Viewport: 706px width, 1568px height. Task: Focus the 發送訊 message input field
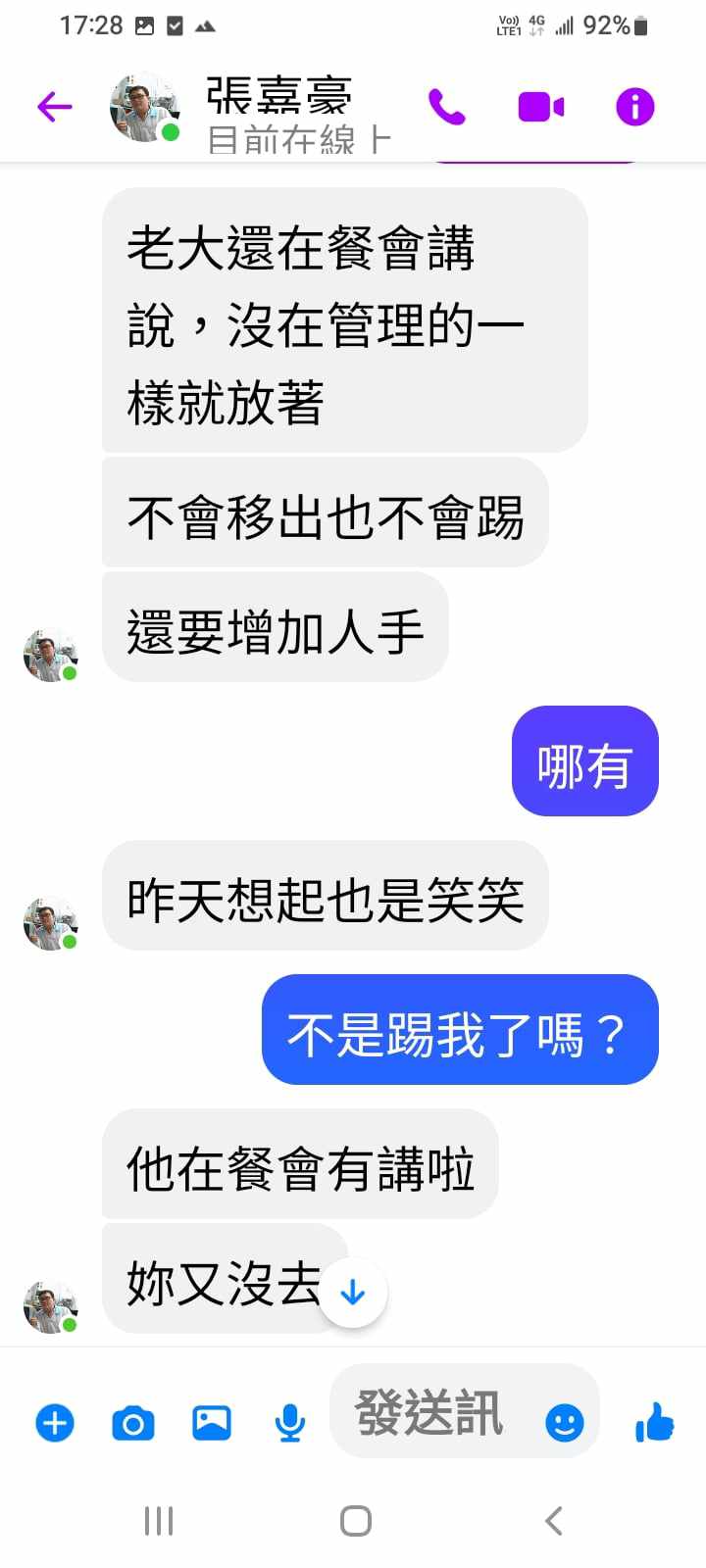coord(431,1413)
